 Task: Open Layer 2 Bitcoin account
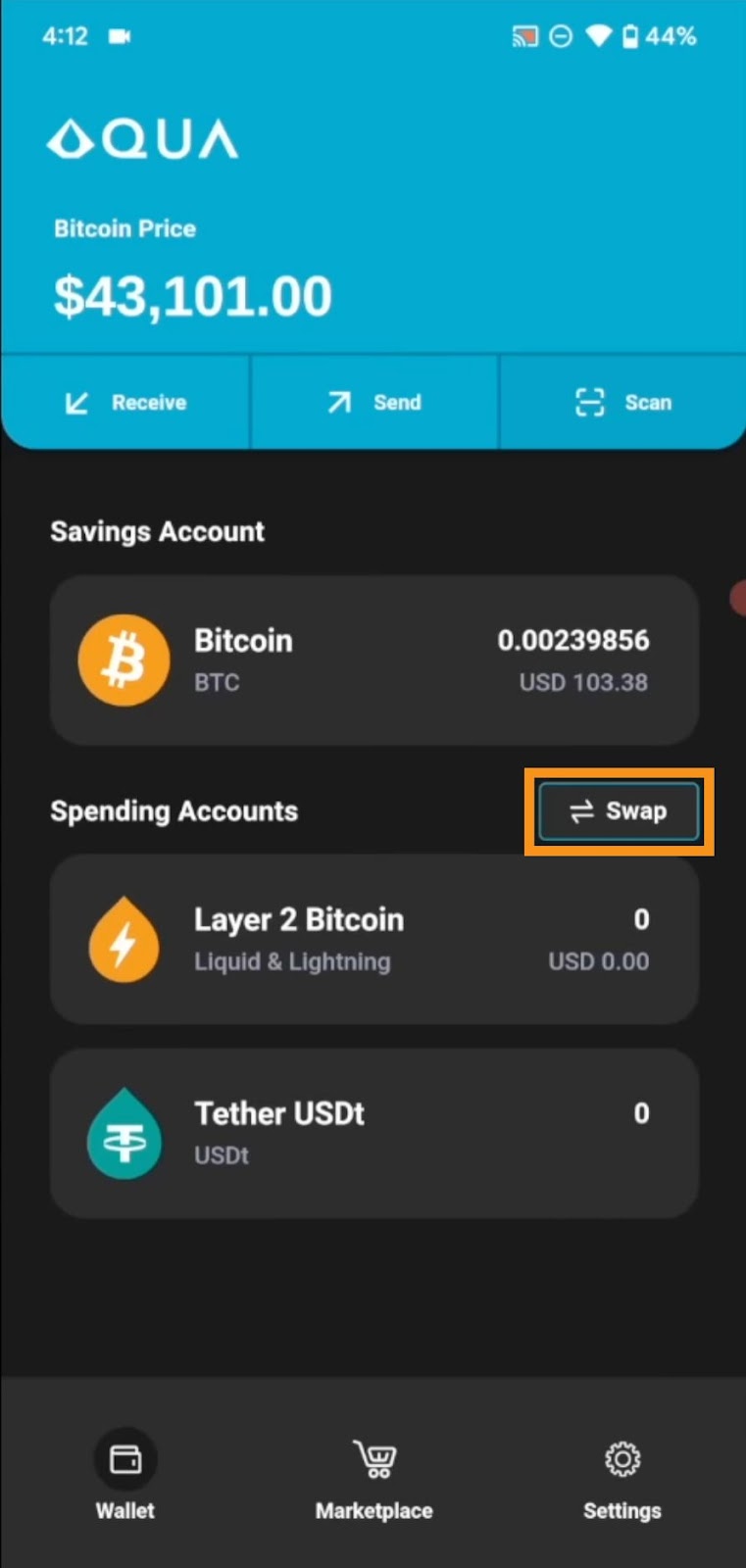(x=373, y=940)
